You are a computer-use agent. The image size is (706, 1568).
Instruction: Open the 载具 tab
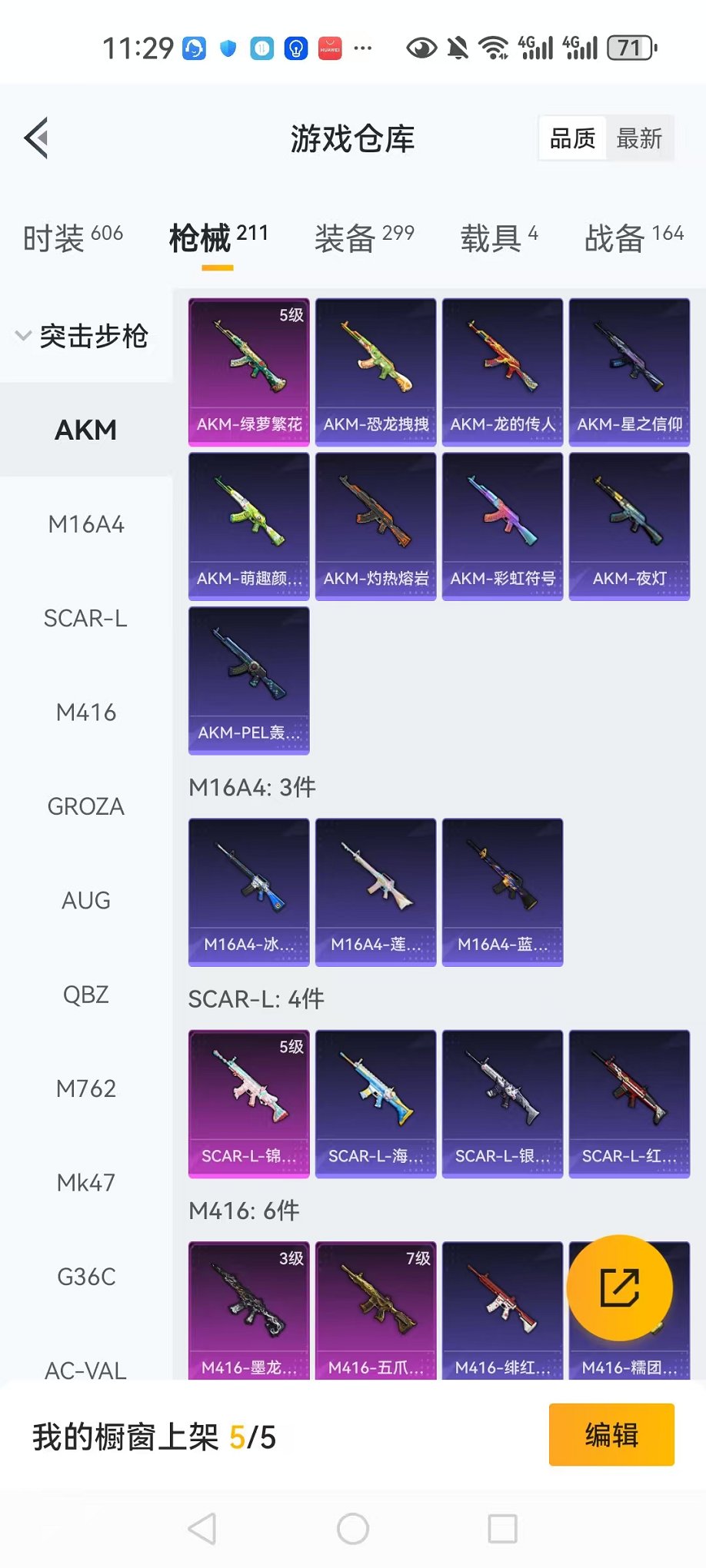point(498,238)
